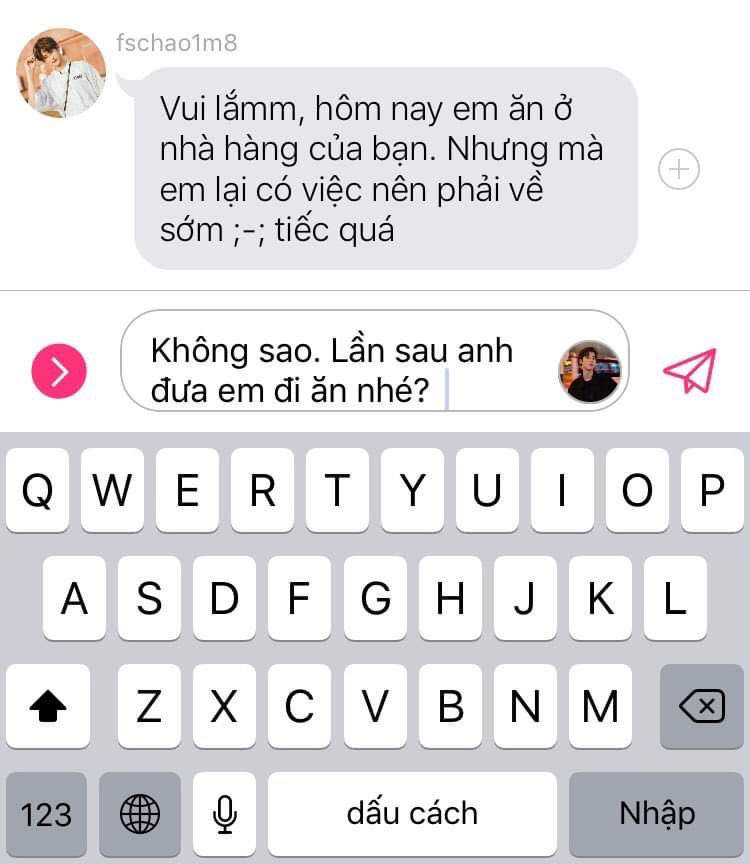Expand options with the pink arrow button

[59, 372]
